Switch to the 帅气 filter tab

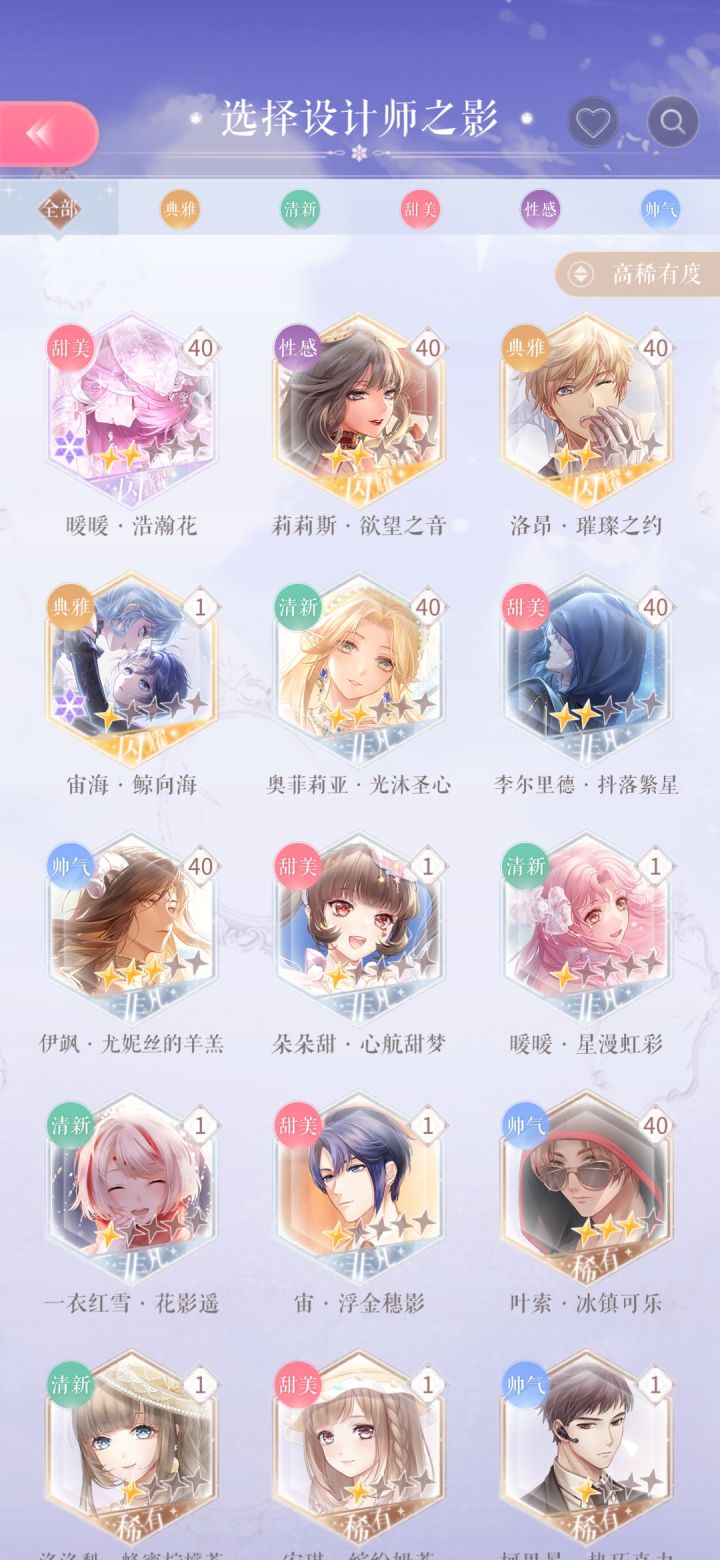coord(662,207)
